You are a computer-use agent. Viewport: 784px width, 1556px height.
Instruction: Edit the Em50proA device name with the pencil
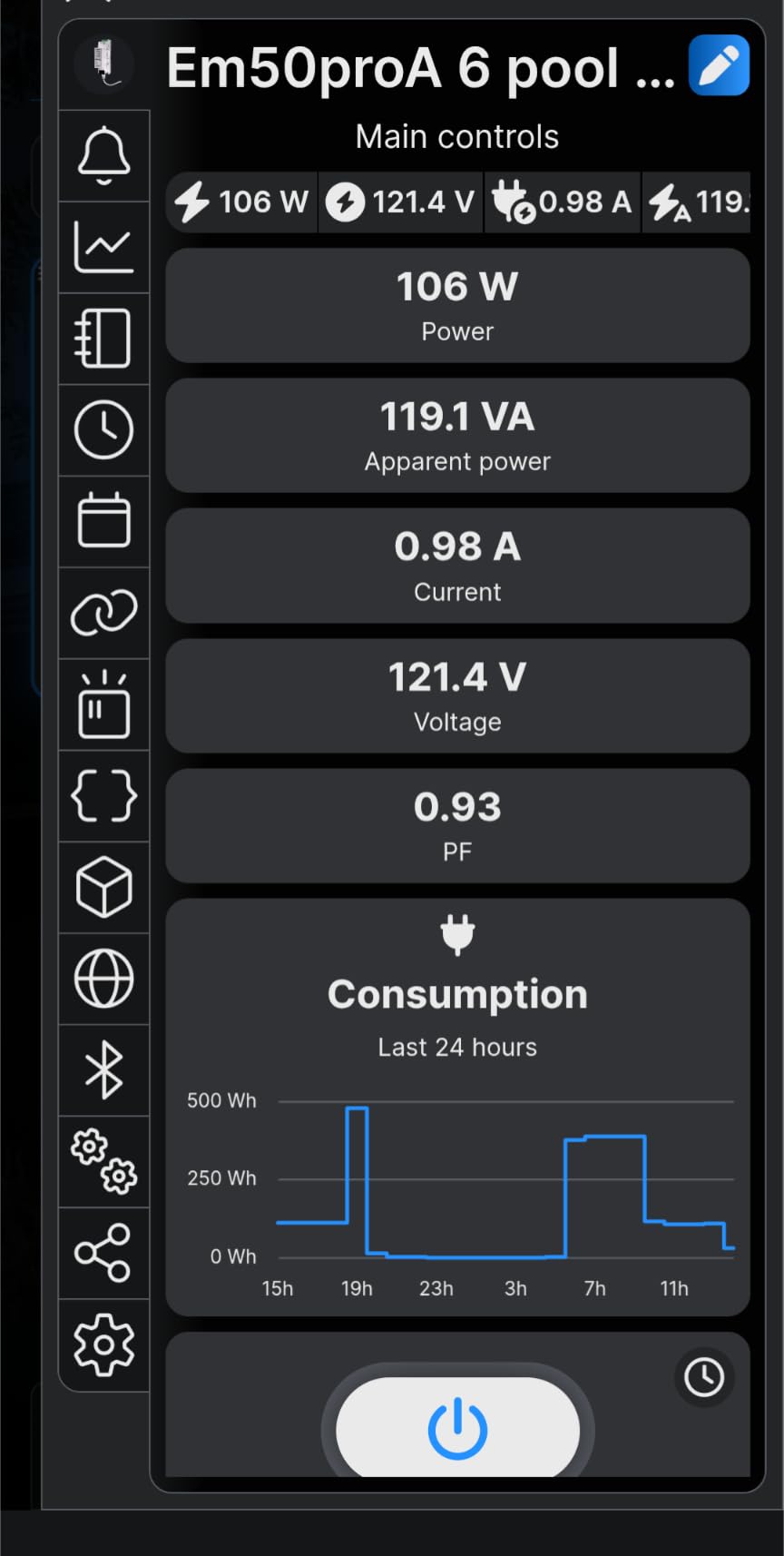[719, 66]
